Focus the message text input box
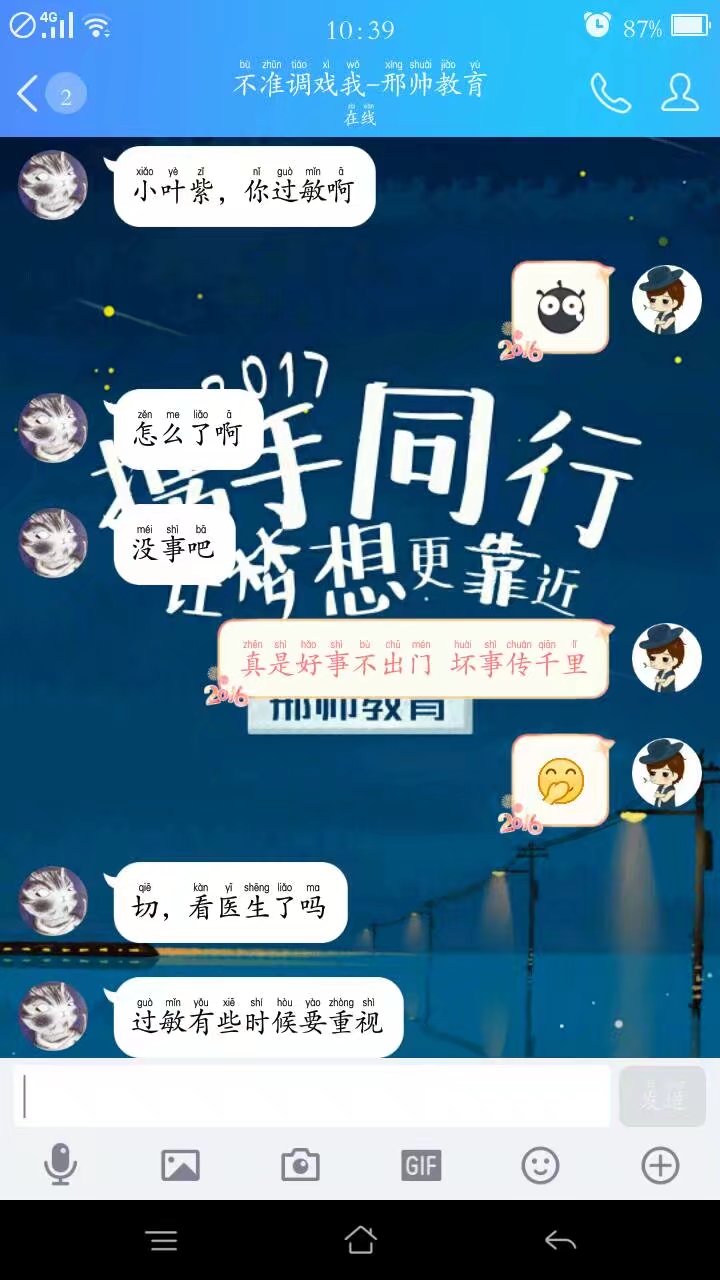This screenshot has height=1280, width=720. (312, 1096)
